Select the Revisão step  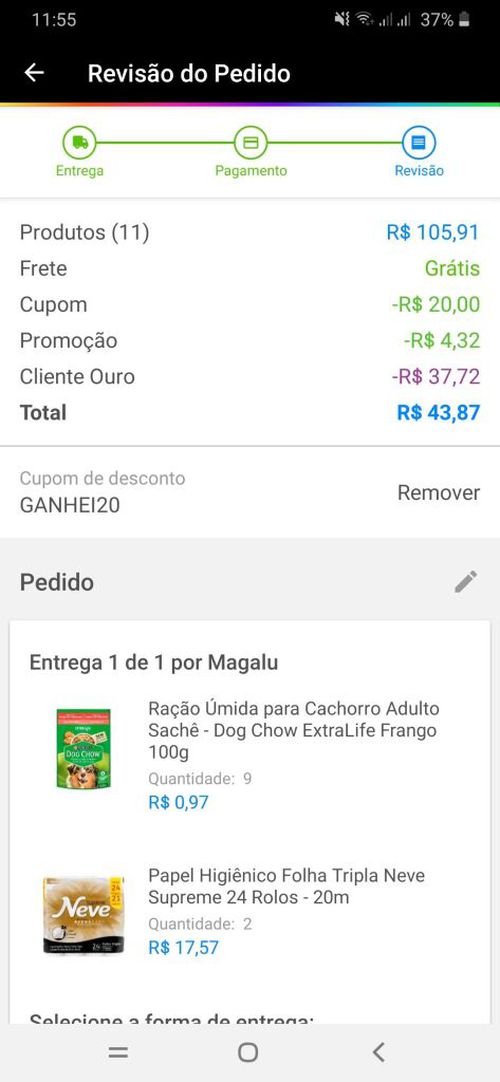pos(419,154)
